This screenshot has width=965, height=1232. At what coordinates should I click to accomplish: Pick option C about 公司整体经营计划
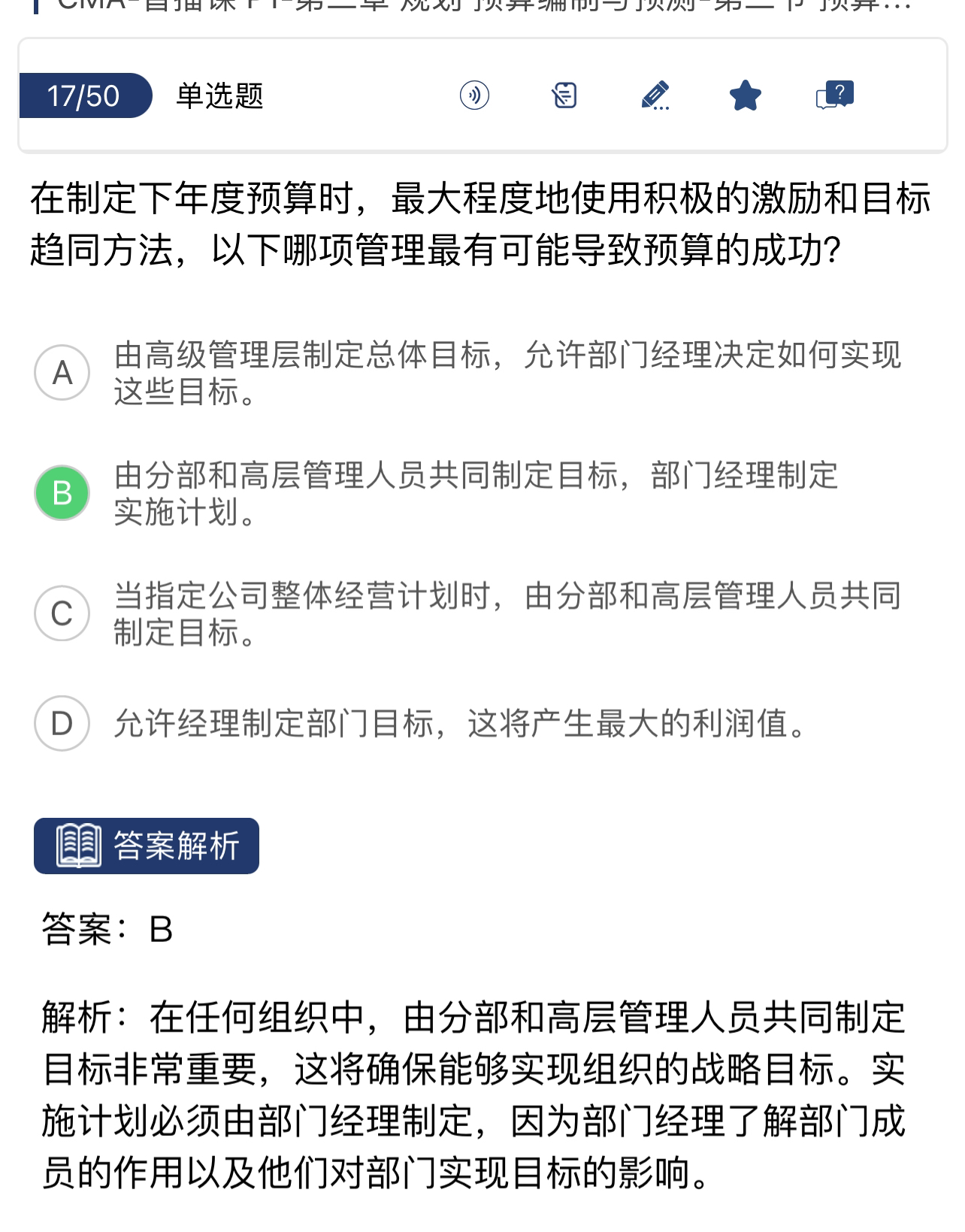tap(62, 613)
